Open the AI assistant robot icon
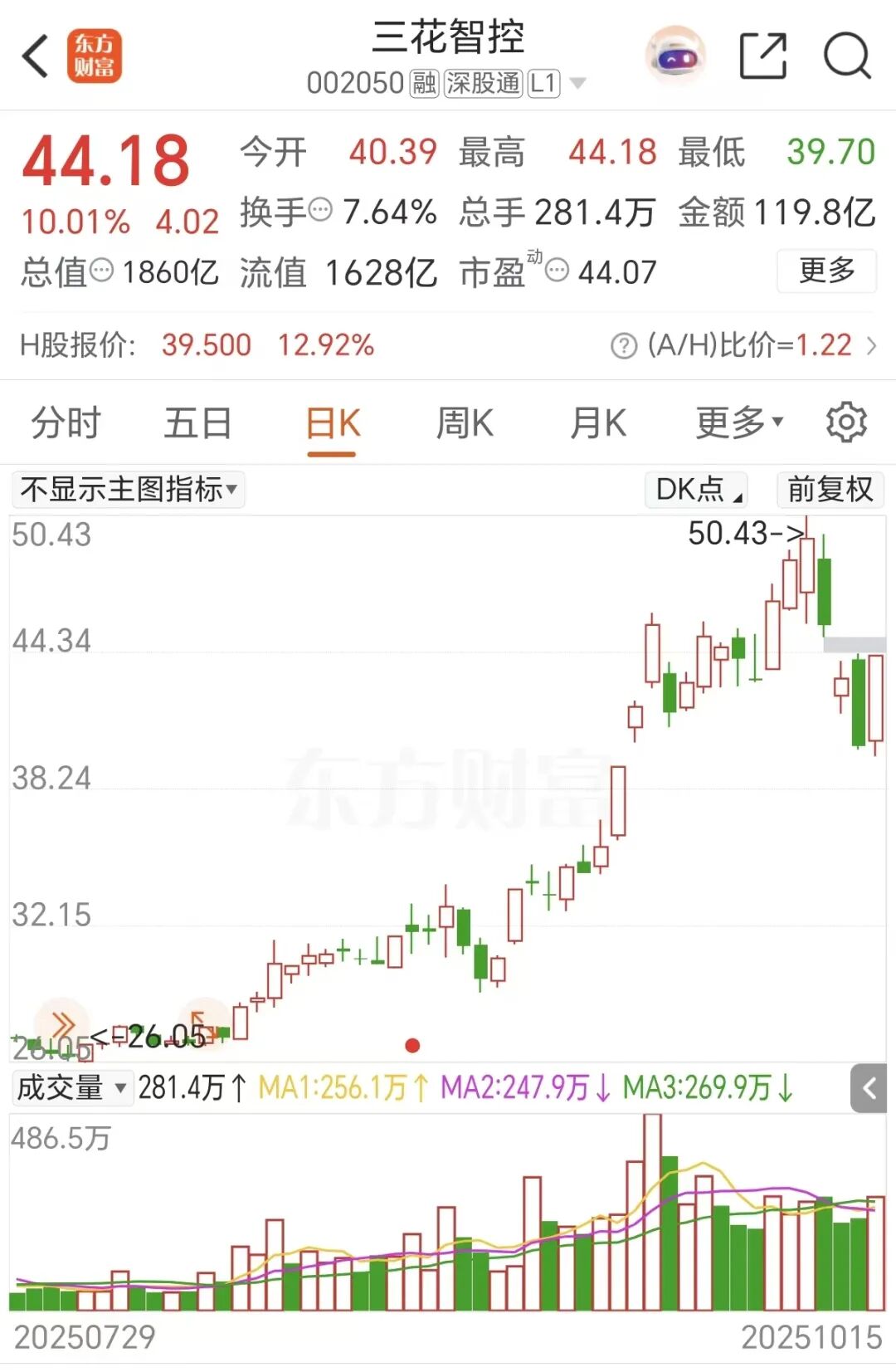 point(676,56)
